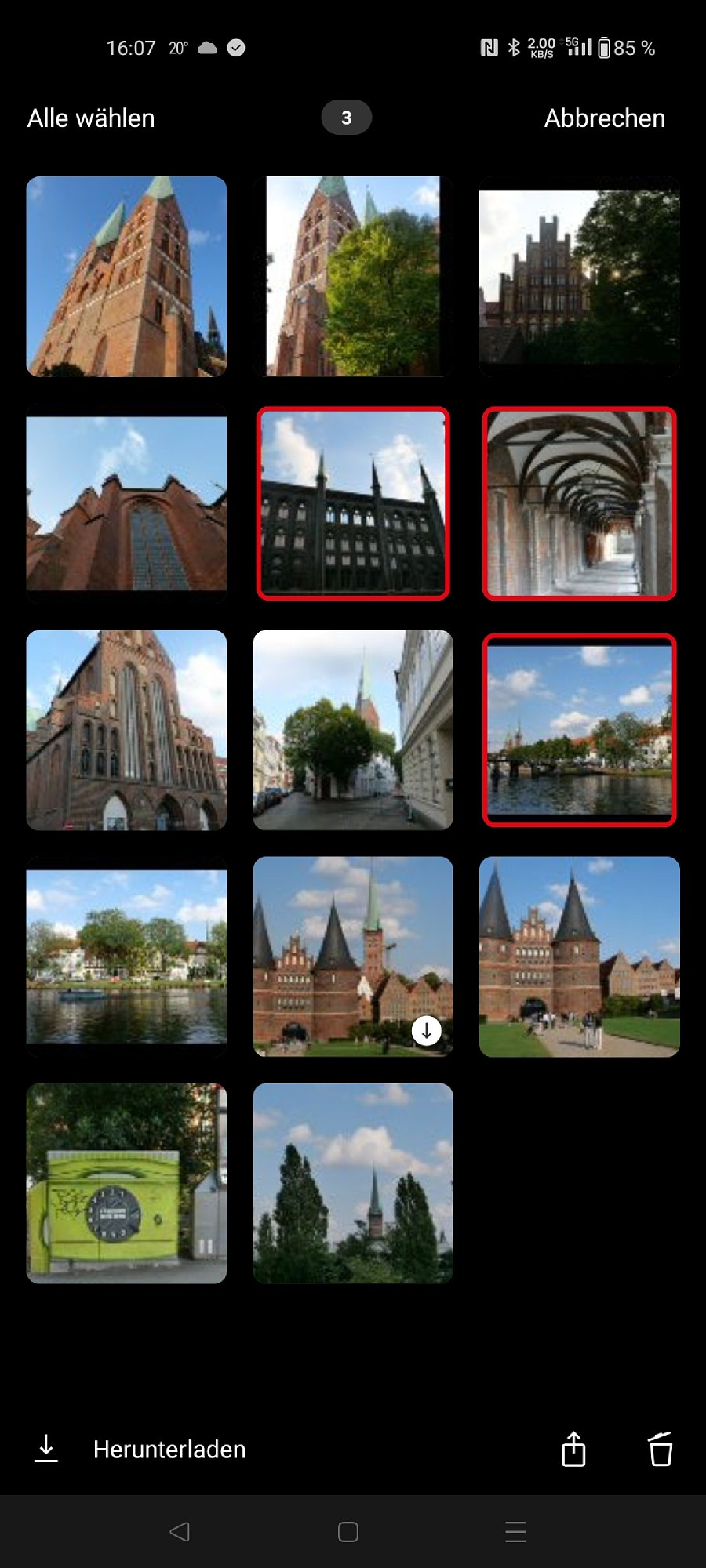Screen dimensions: 706x1568
Task: Select the river photo with small boat
Action: point(126,956)
